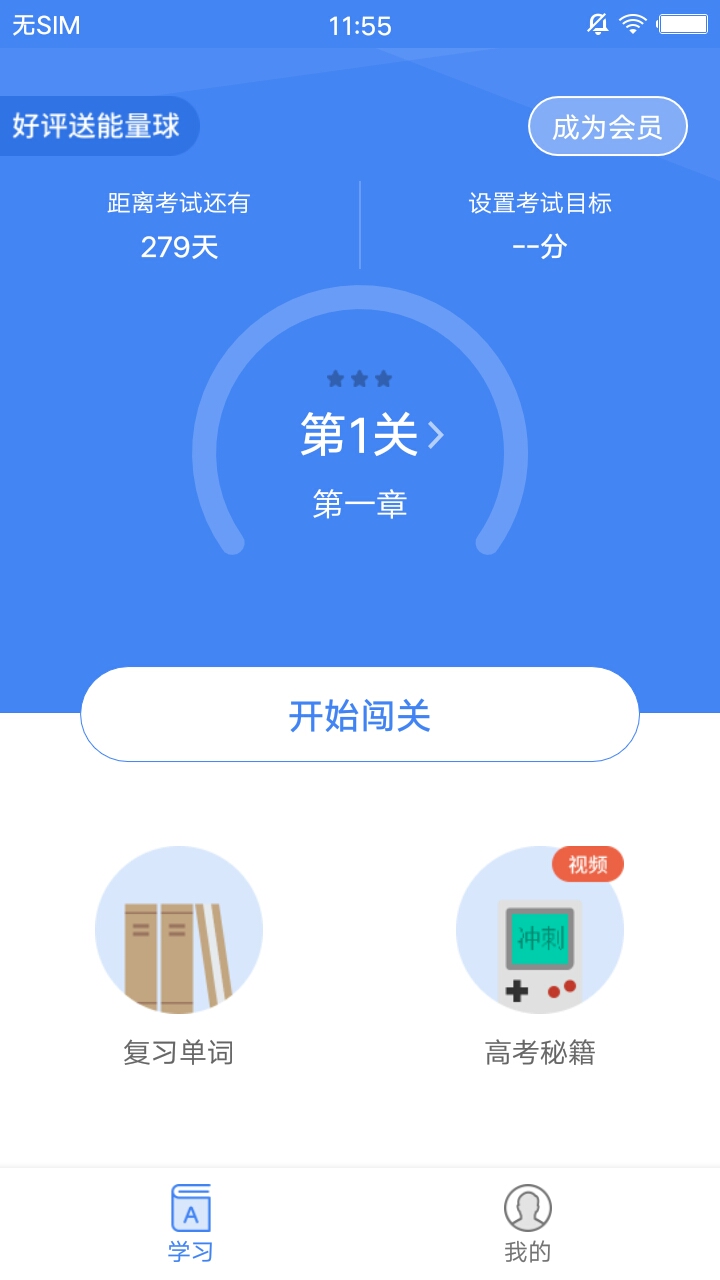Tap the 高考秘籍 game console icon

click(540, 930)
